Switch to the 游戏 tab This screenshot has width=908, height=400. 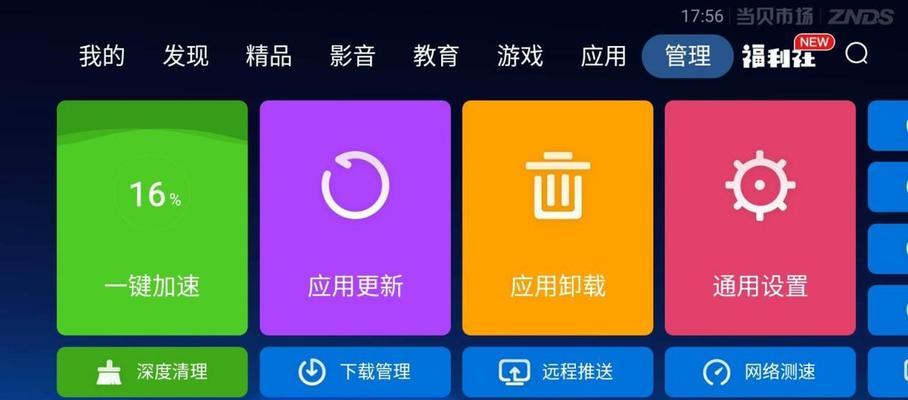519,56
